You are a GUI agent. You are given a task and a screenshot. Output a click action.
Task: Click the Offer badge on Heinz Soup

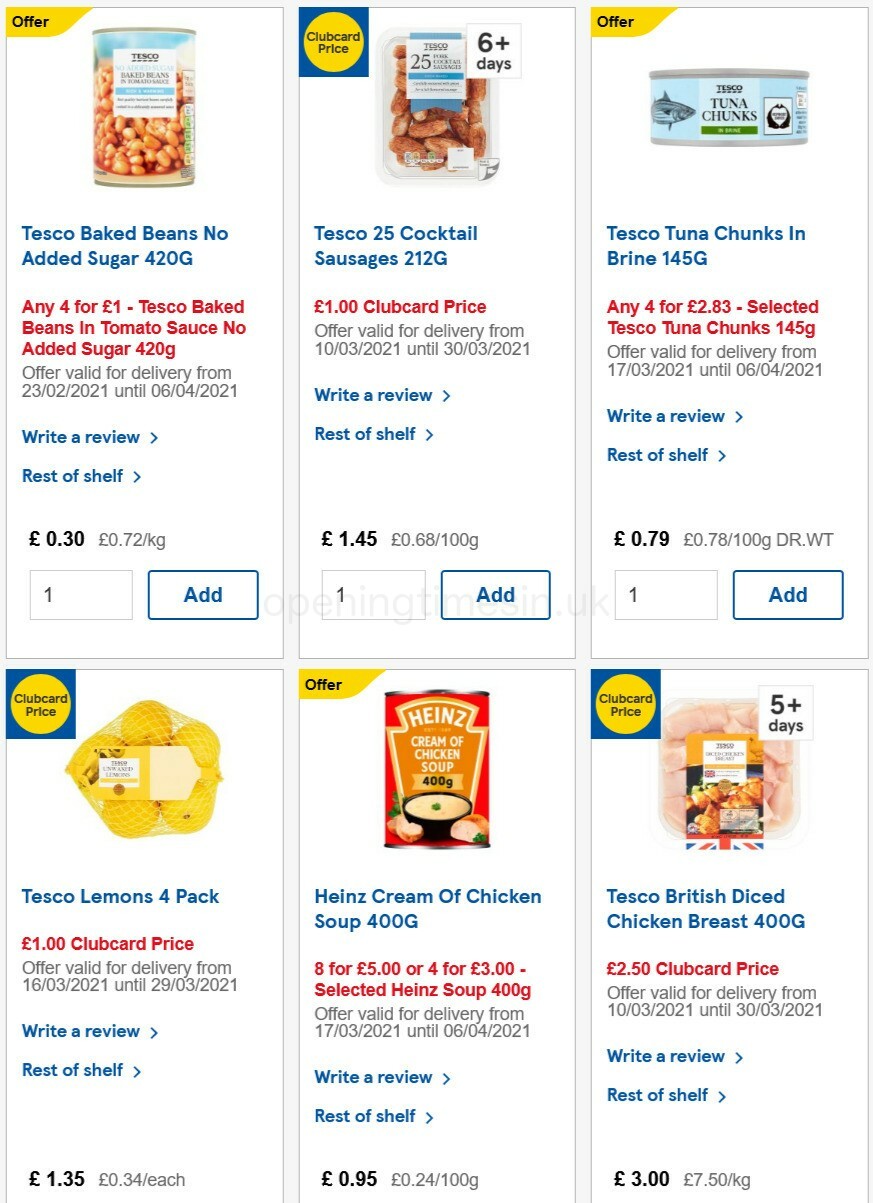pos(322,685)
